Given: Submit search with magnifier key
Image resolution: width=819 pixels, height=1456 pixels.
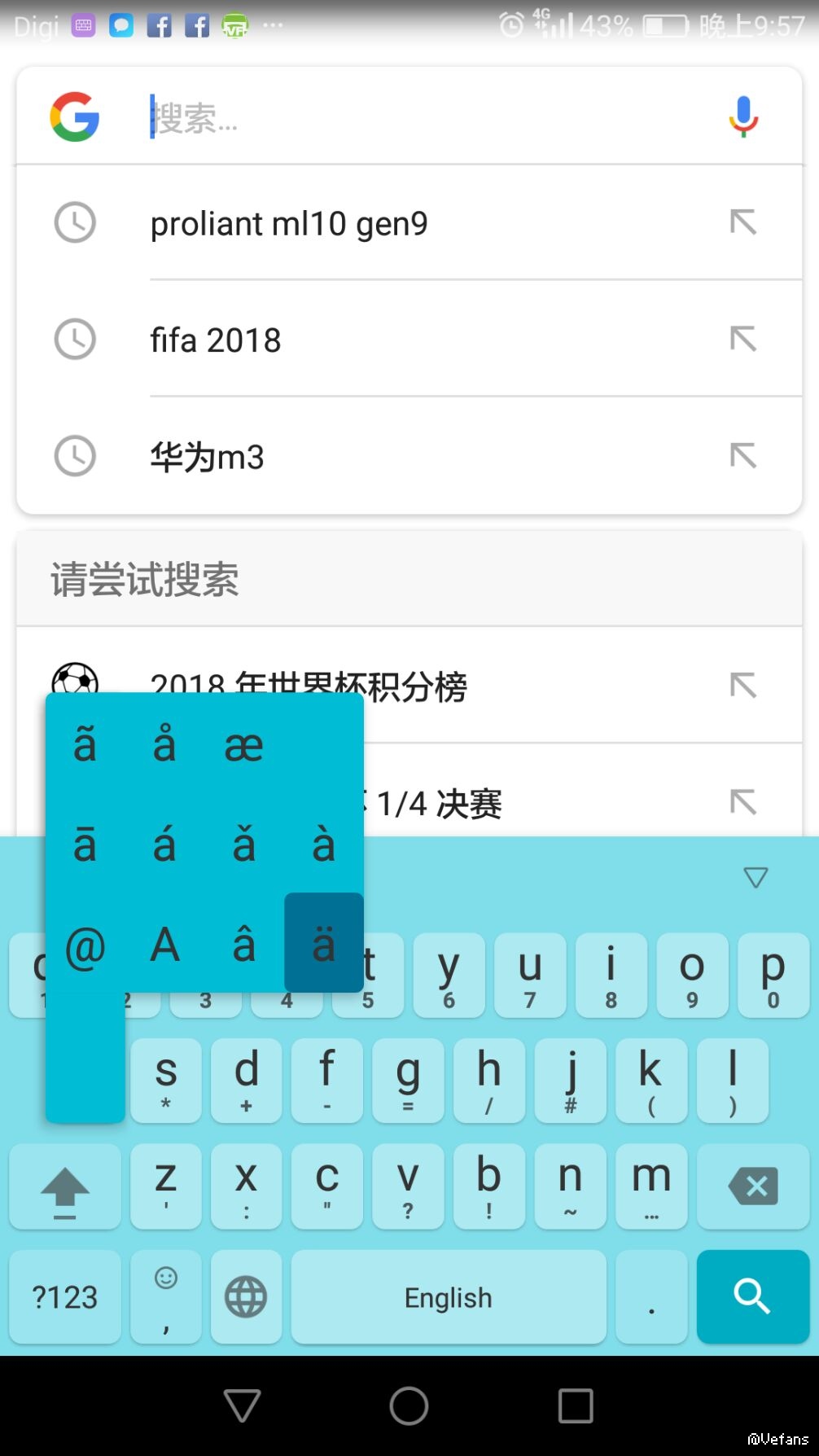Looking at the screenshot, I should click(752, 1296).
